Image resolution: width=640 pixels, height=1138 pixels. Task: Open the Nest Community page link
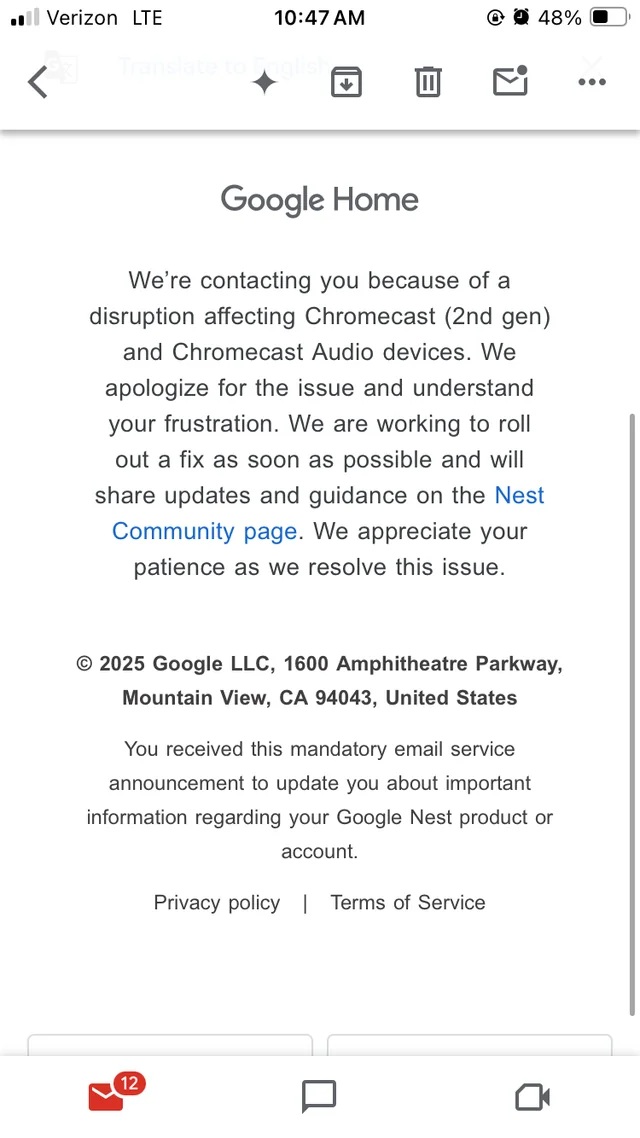tap(204, 531)
